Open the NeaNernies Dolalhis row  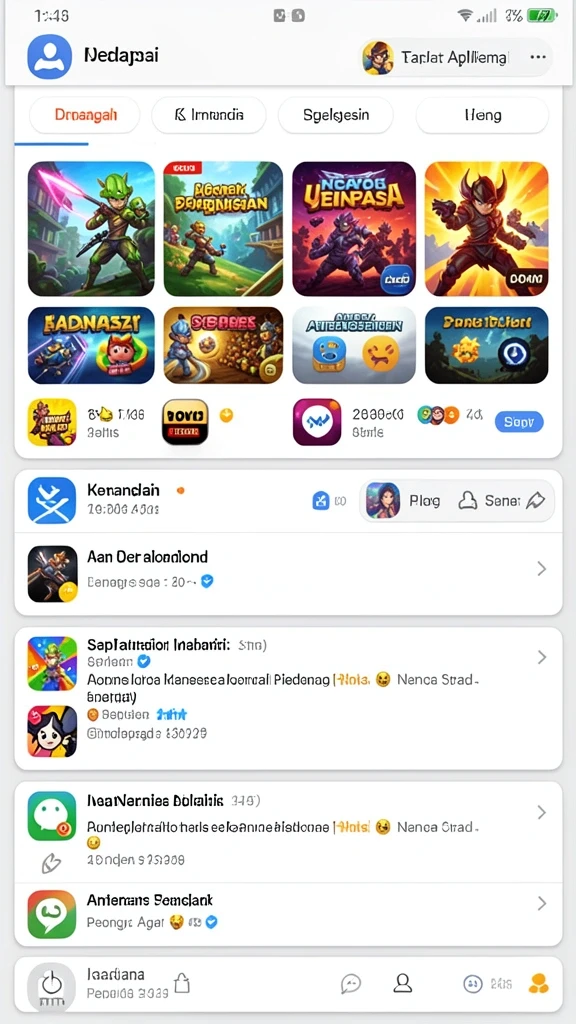(x=288, y=832)
